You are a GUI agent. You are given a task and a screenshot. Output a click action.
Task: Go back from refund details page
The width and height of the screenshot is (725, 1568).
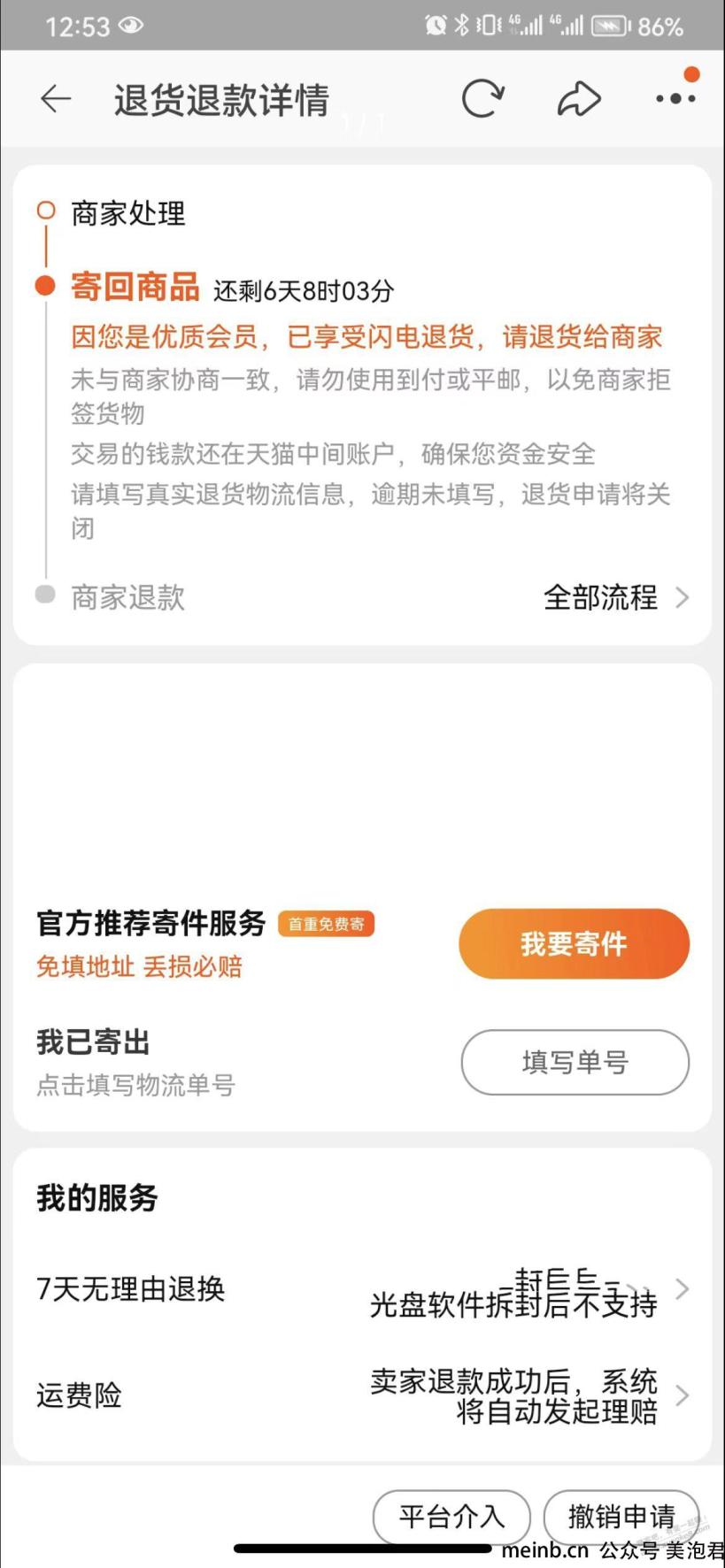pyautogui.click(x=56, y=99)
